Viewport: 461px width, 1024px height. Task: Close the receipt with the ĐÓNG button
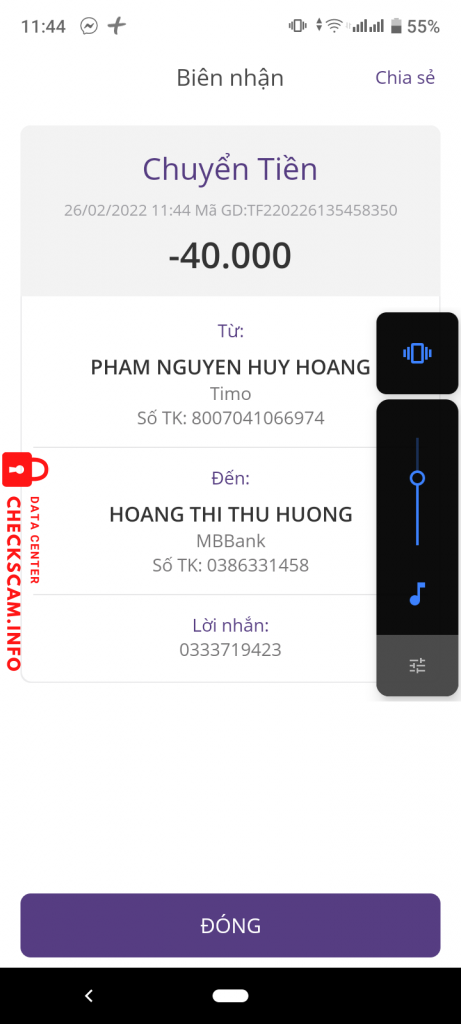(230, 925)
